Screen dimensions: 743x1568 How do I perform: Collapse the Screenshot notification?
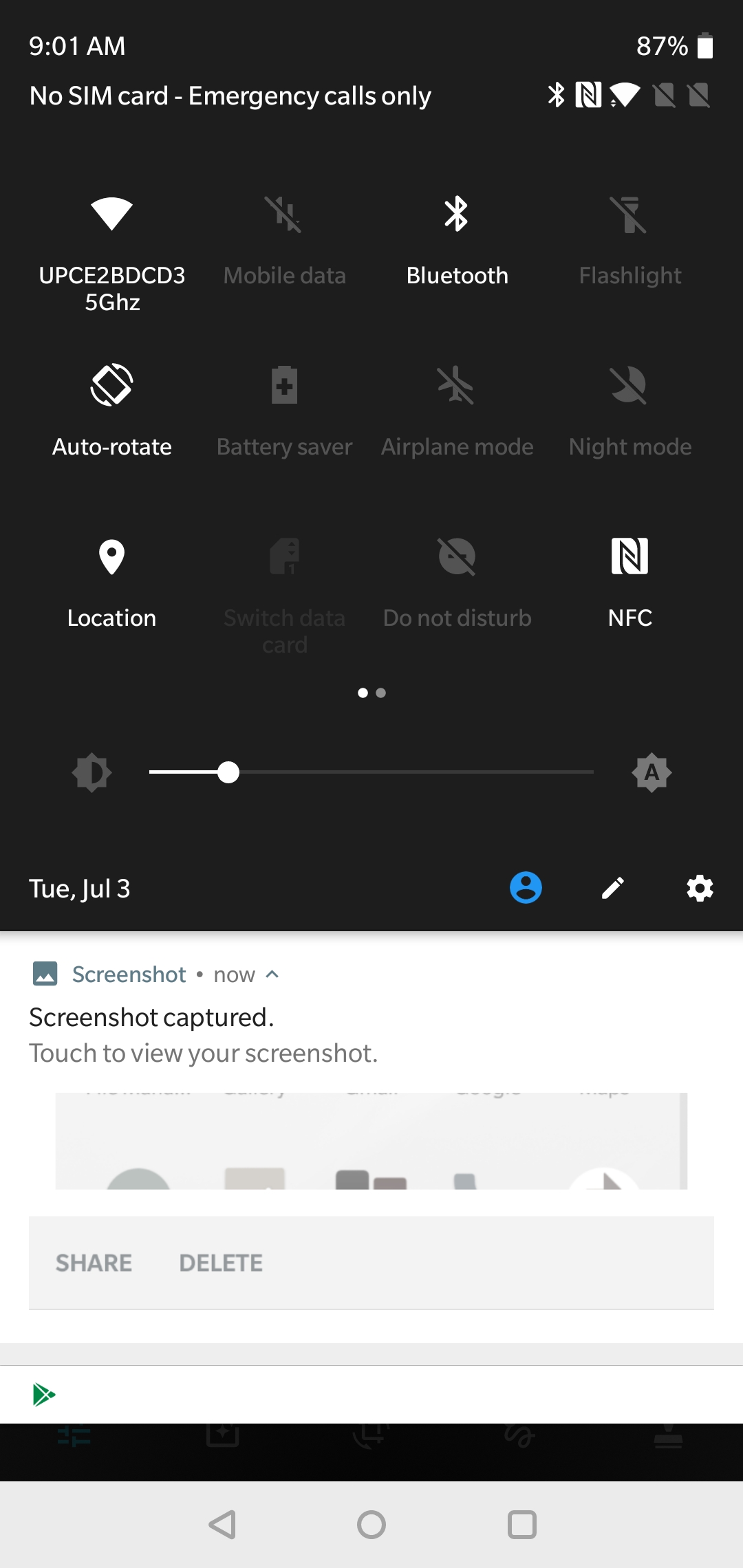coord(272,974)
